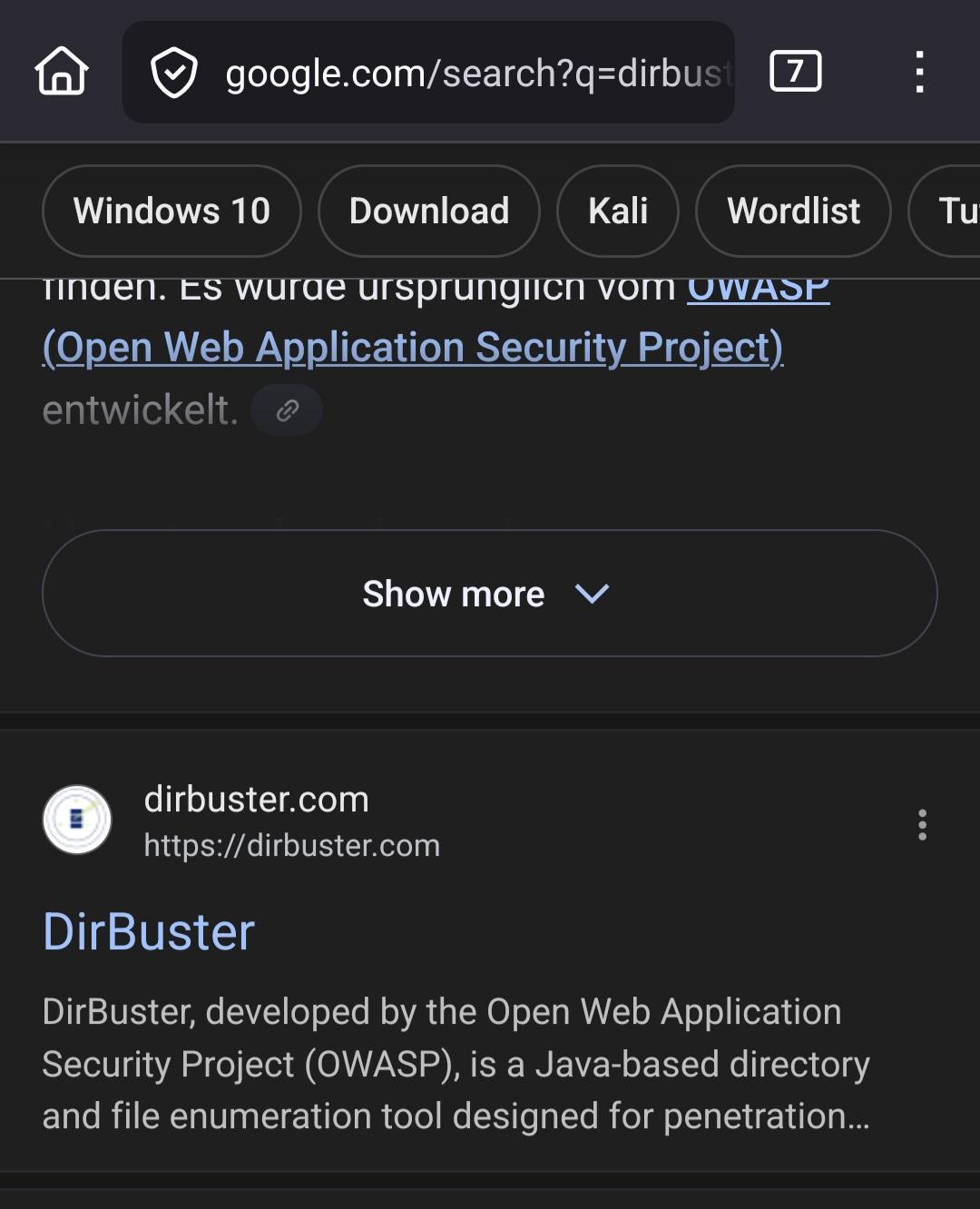Open more options for the dirbuster.com result
The height and width of the screenshot is (1209, 980).
(x=922, y=824)
